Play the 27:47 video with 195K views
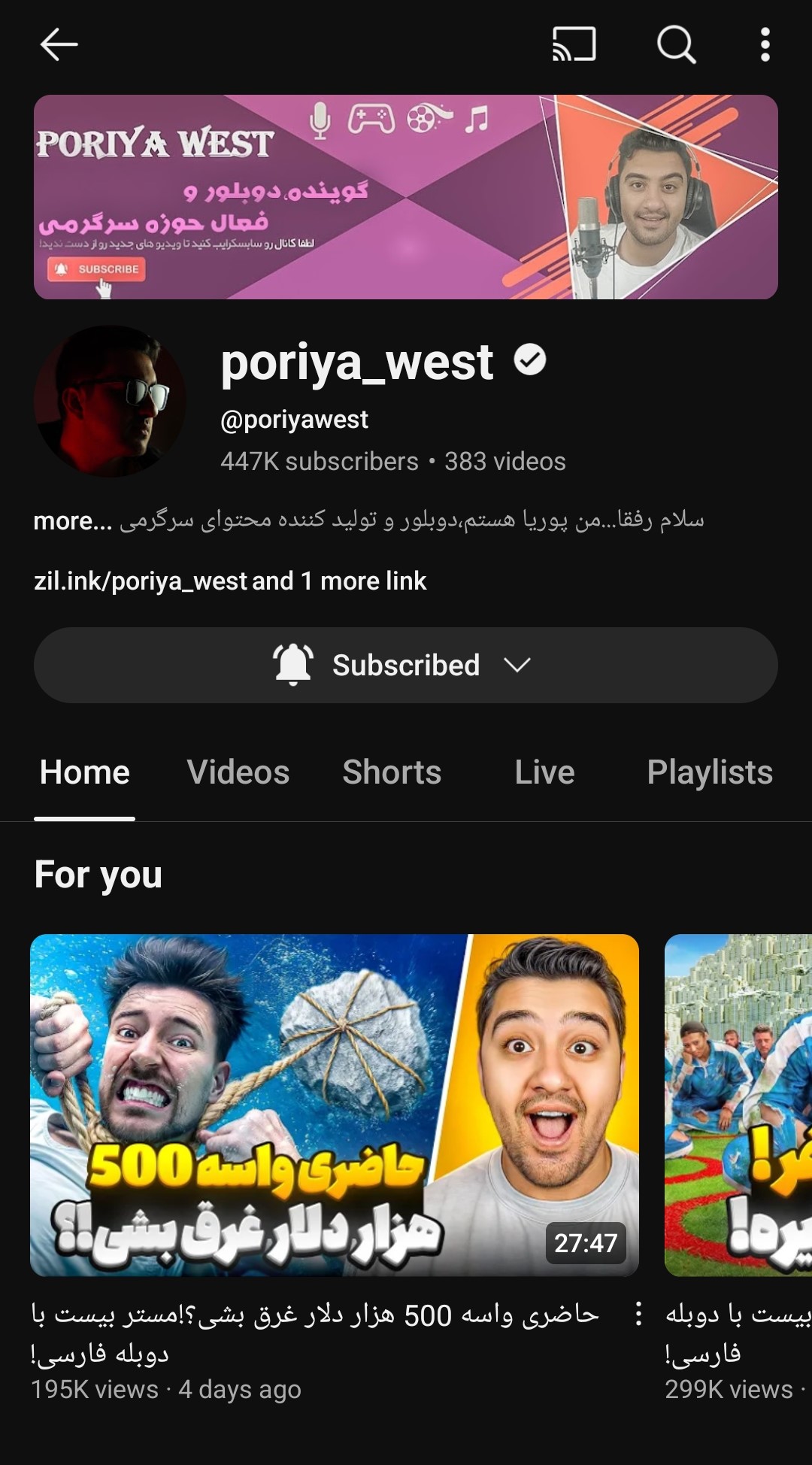Viewport: 812px width, 1465px height. click(x=334, y=1104)
